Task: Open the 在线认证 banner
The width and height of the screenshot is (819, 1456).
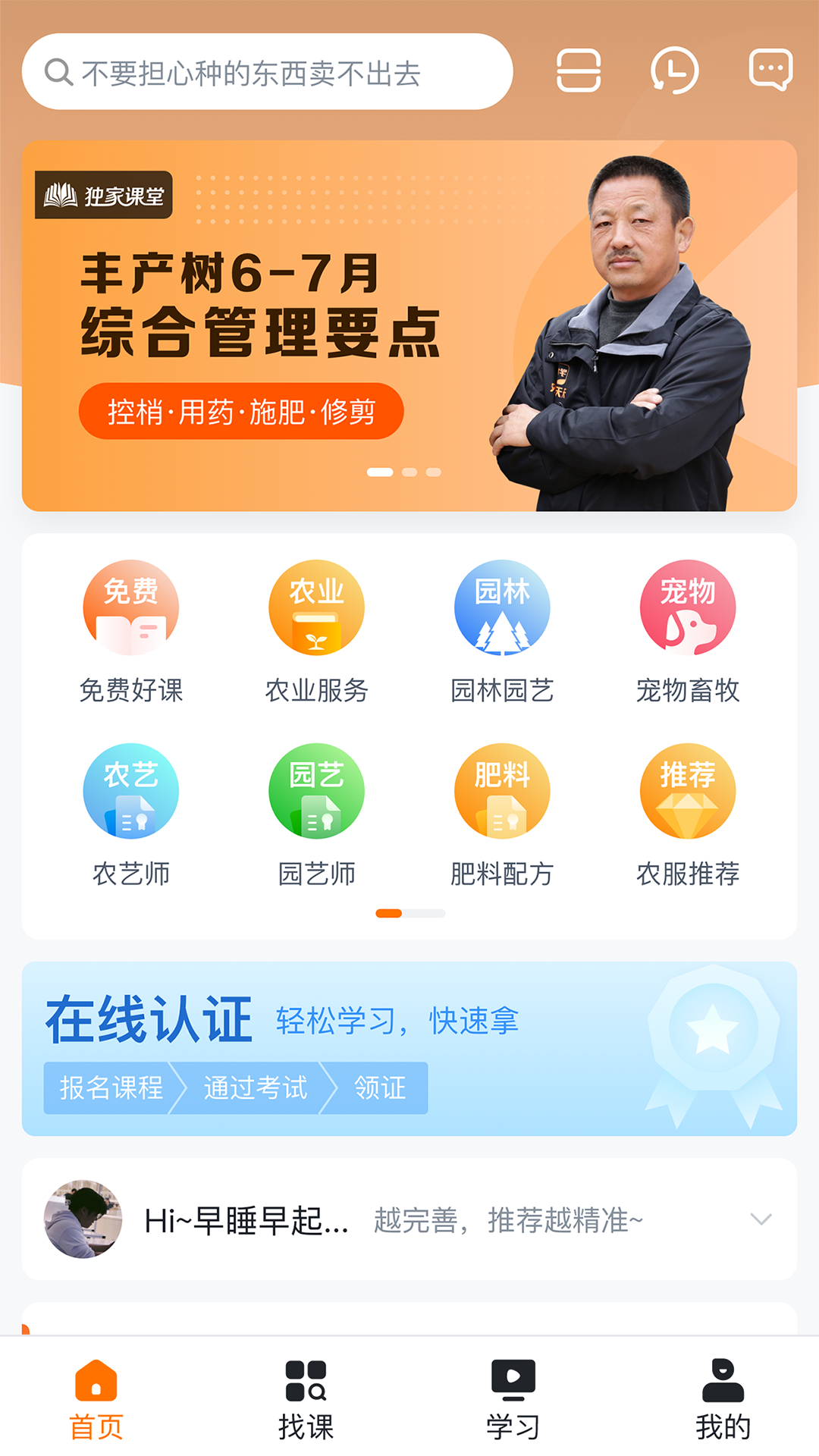Action: (x=409, y=1049)
